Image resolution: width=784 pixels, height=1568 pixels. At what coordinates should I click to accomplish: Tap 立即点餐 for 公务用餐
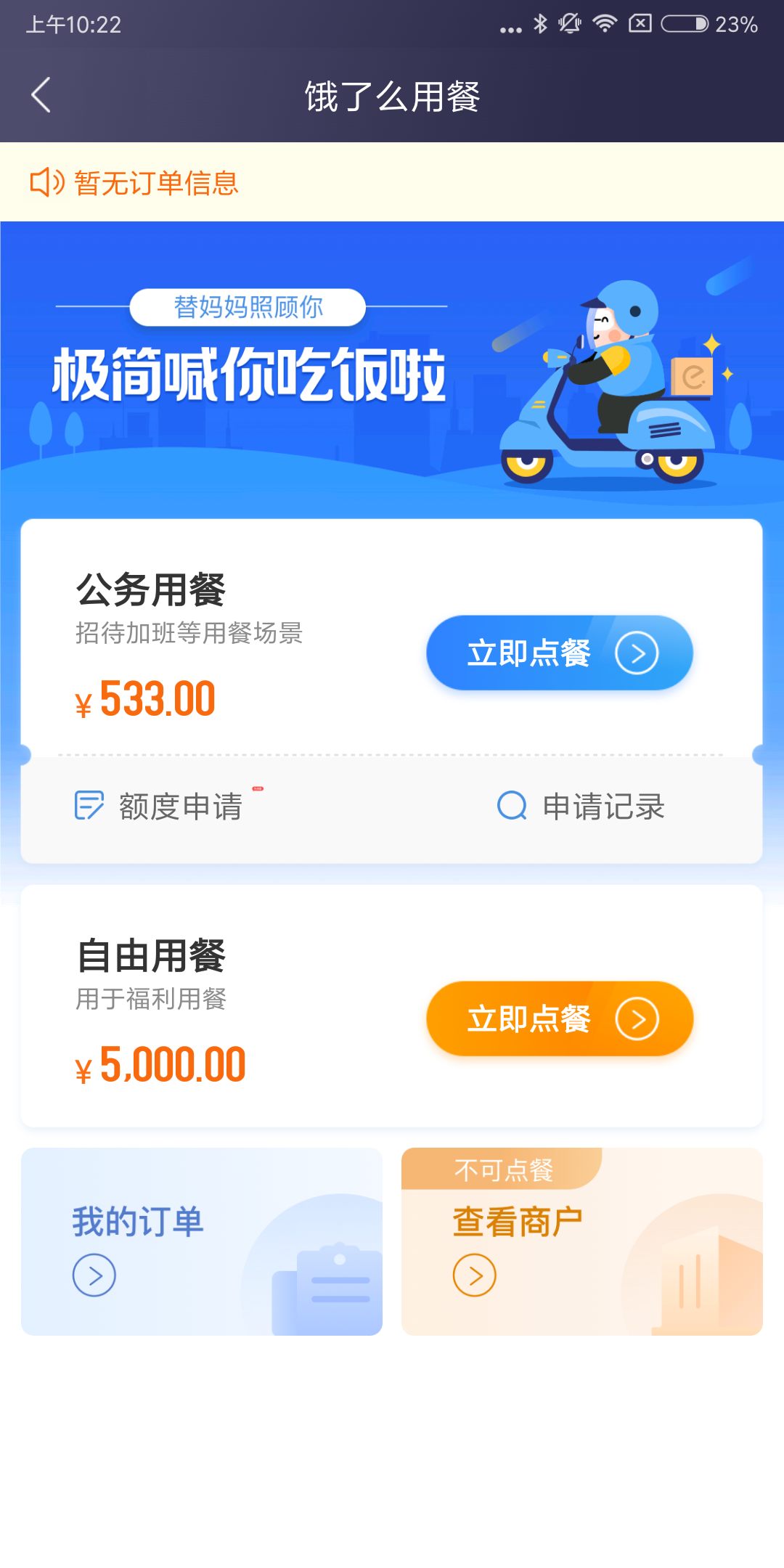click(x=559, y=653)
